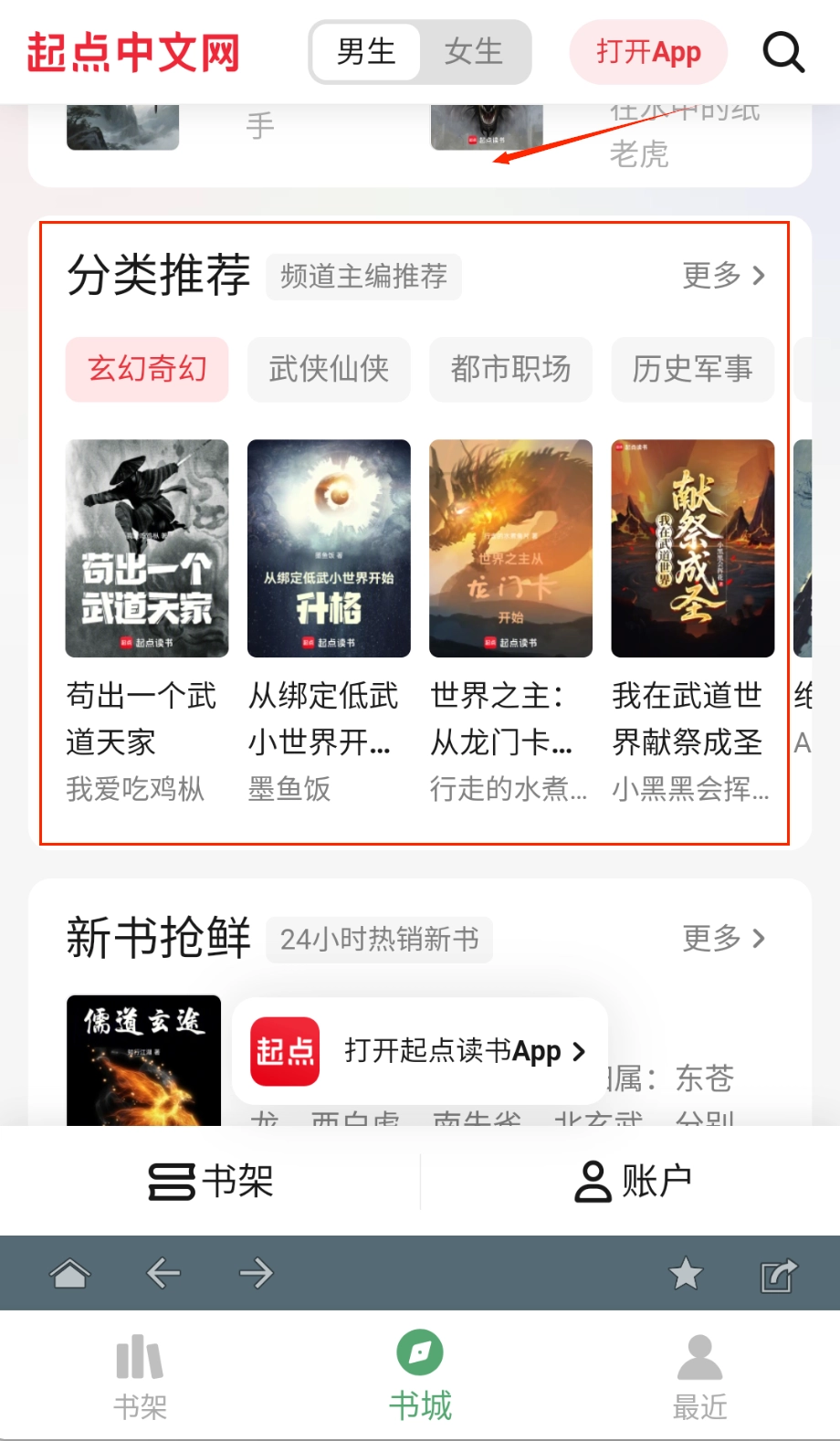
Task: Open the book 我在武道世界献祭成圣
Action: 692,548
